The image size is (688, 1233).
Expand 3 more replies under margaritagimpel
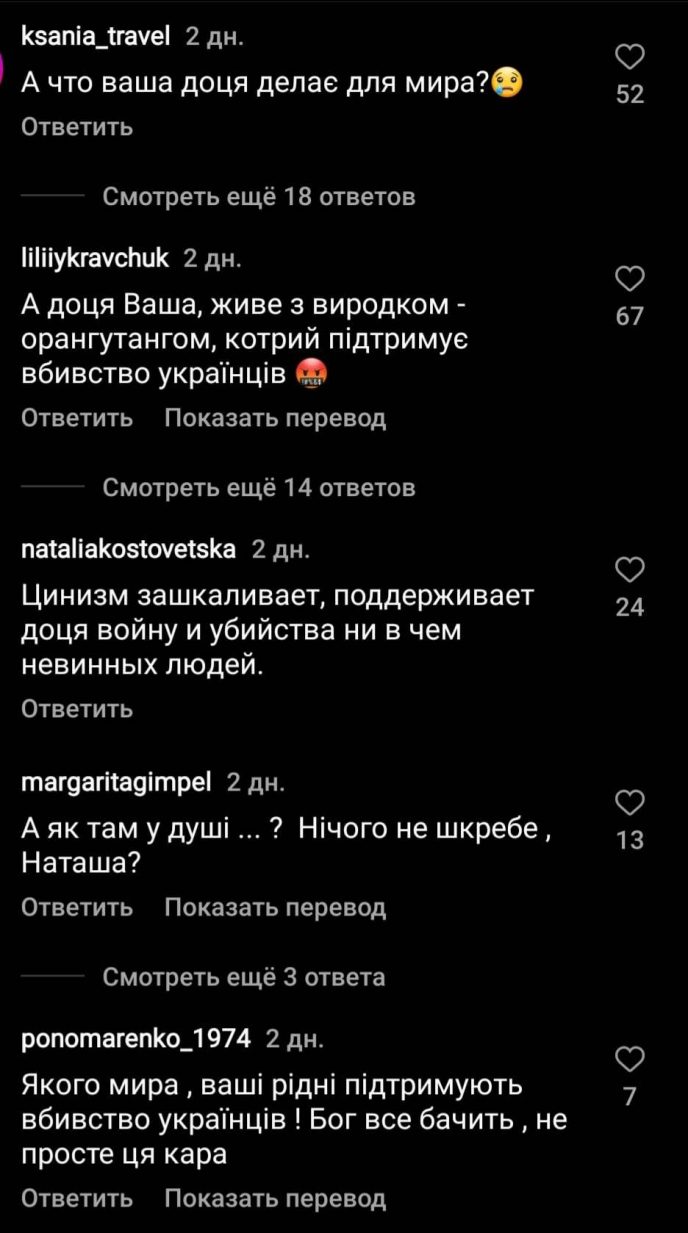pyautogui.click(x=244, y=977)
